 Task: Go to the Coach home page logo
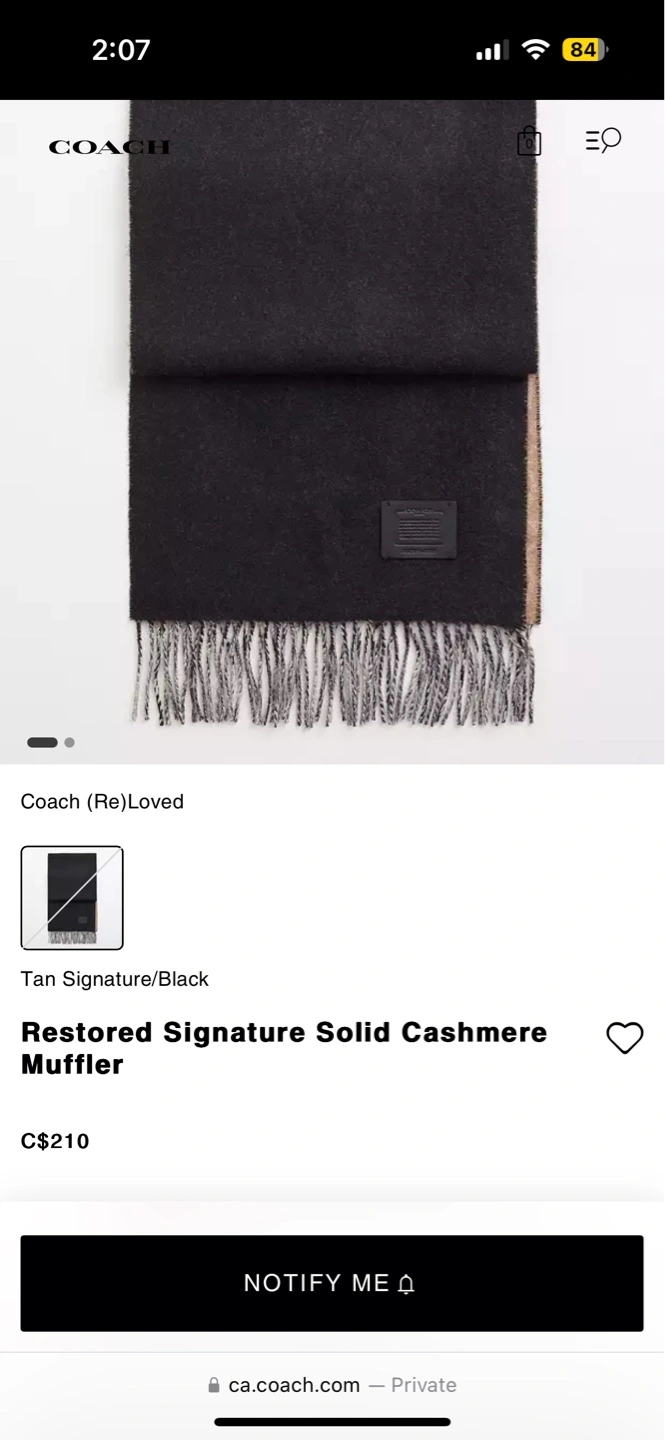(x=110, y=147)
